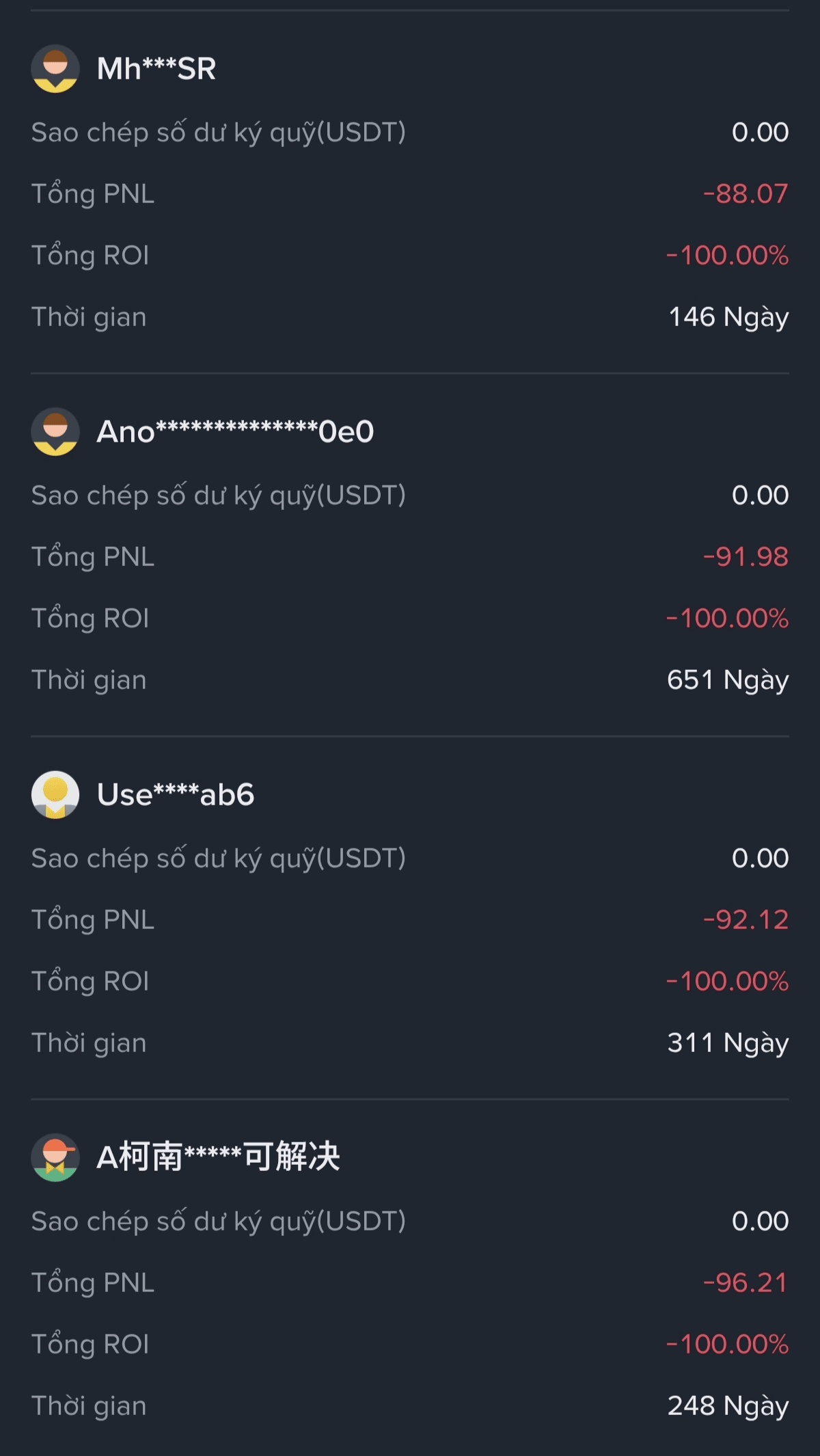The image size is (820, 1456).
Task: Open the A柯南*****可解决 follower profile
Action: point(217,1157)
